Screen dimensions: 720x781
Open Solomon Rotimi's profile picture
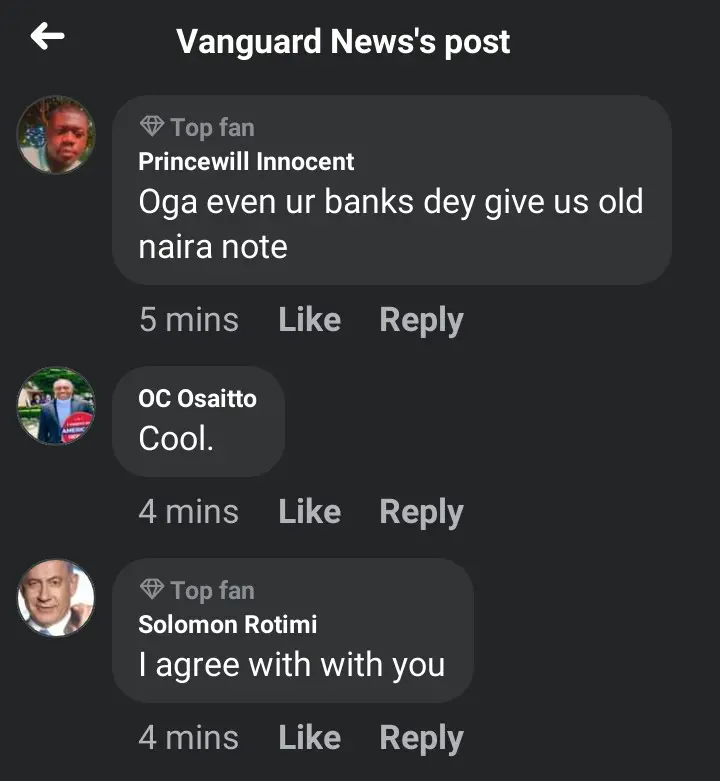56,597
